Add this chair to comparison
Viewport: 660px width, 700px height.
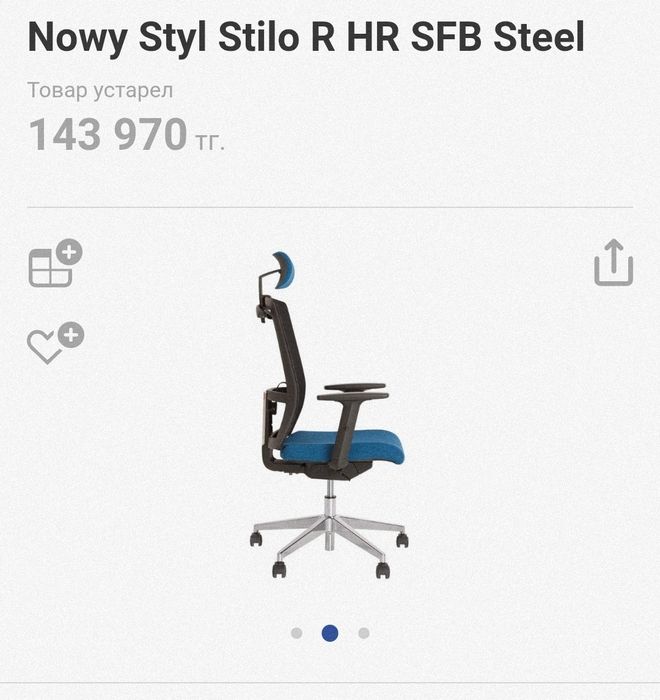point(54,265)
